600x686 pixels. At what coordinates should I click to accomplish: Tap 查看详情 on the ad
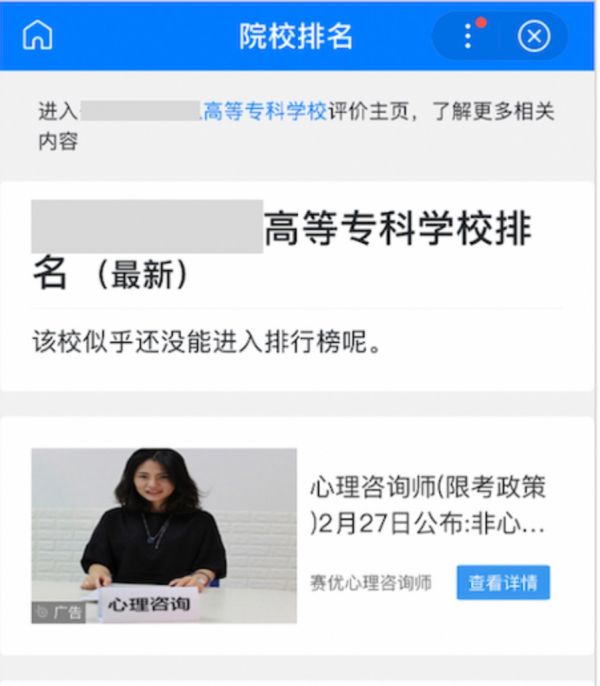(503, 582)
